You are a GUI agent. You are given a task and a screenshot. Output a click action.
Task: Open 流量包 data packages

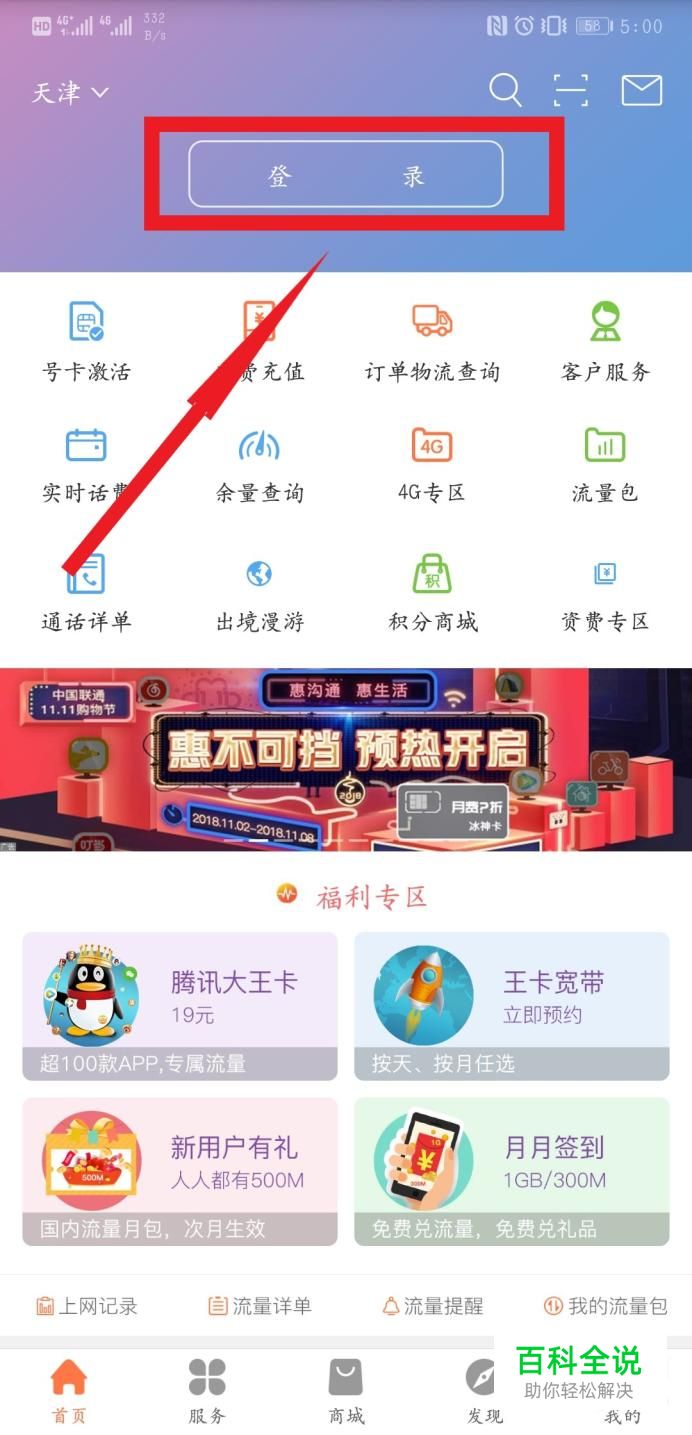coord(605,464)
